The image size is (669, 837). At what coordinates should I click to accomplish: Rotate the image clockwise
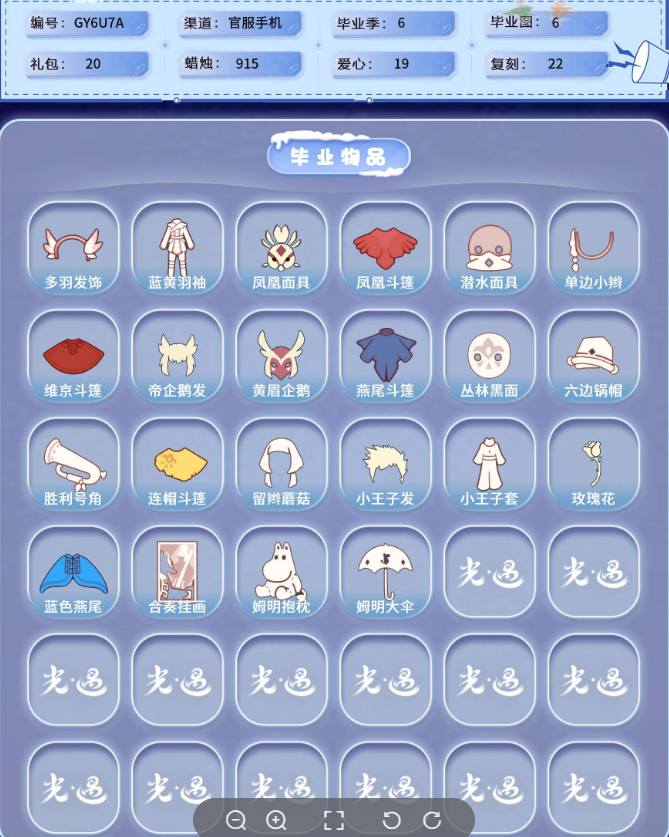click(x=432, y=820)
